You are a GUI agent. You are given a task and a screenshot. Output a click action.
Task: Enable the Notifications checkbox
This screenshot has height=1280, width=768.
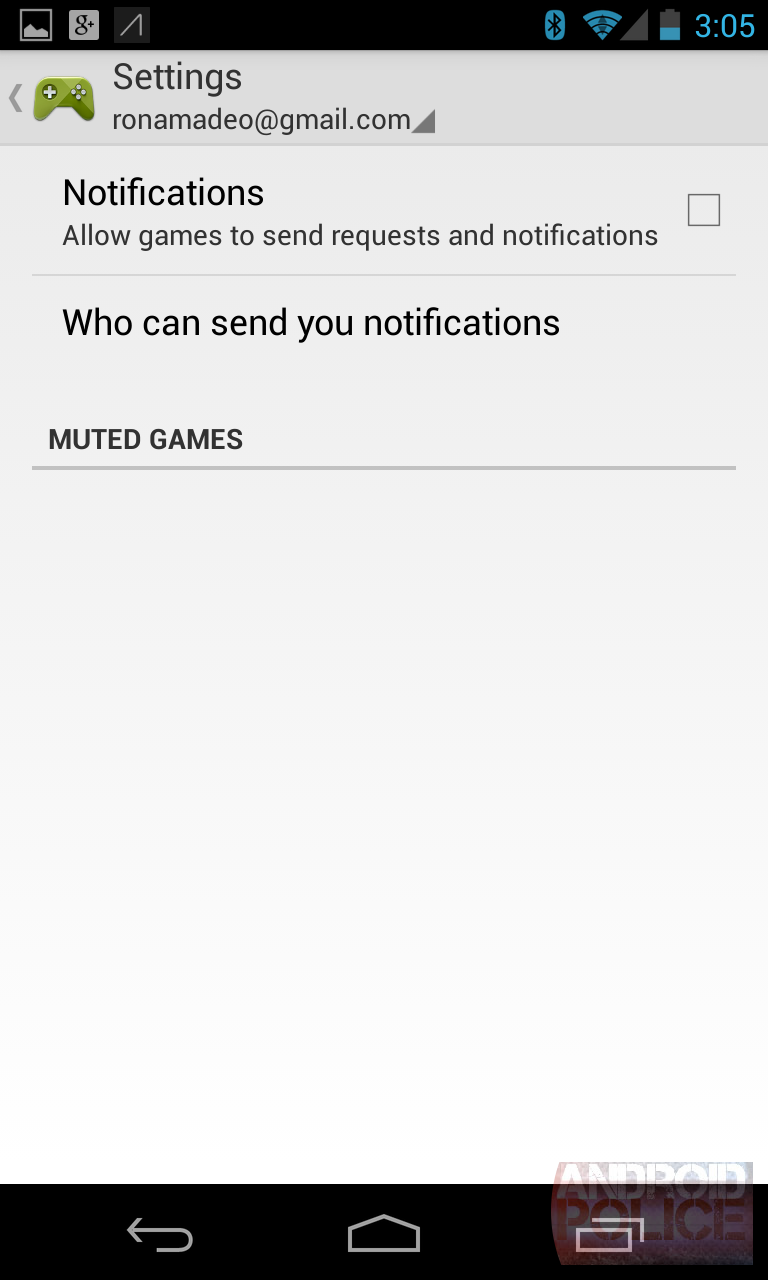[x=703, y=210]
